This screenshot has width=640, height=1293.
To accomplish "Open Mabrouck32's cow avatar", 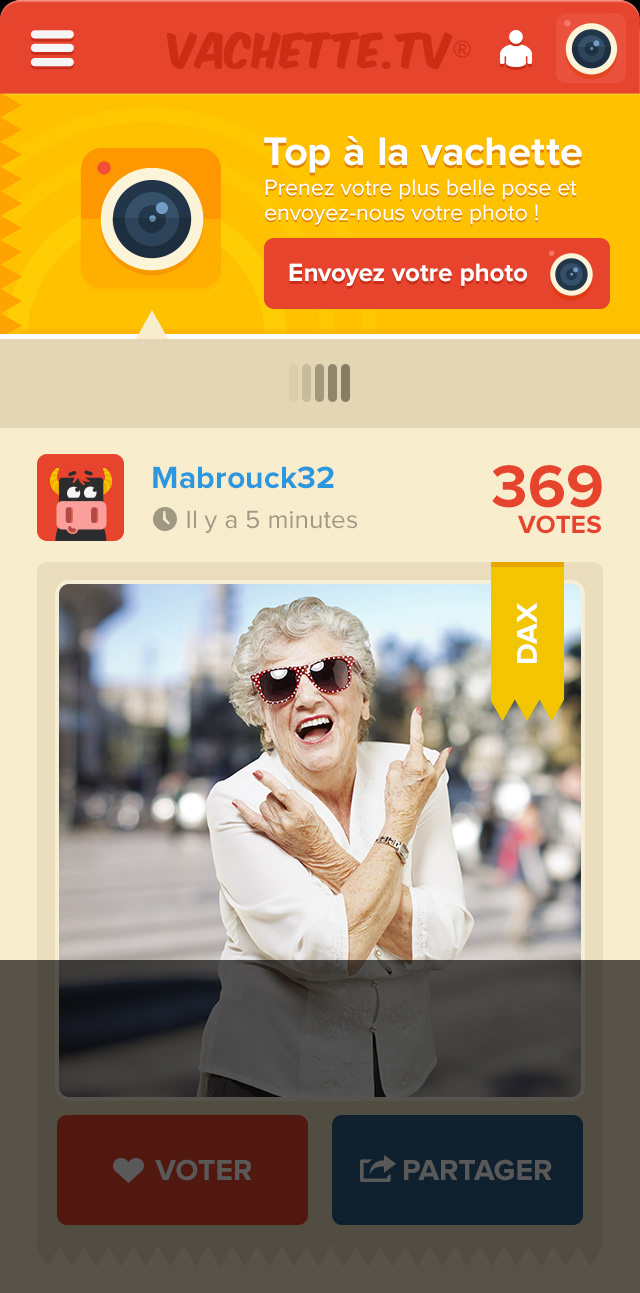I will (x=80, y=497).
